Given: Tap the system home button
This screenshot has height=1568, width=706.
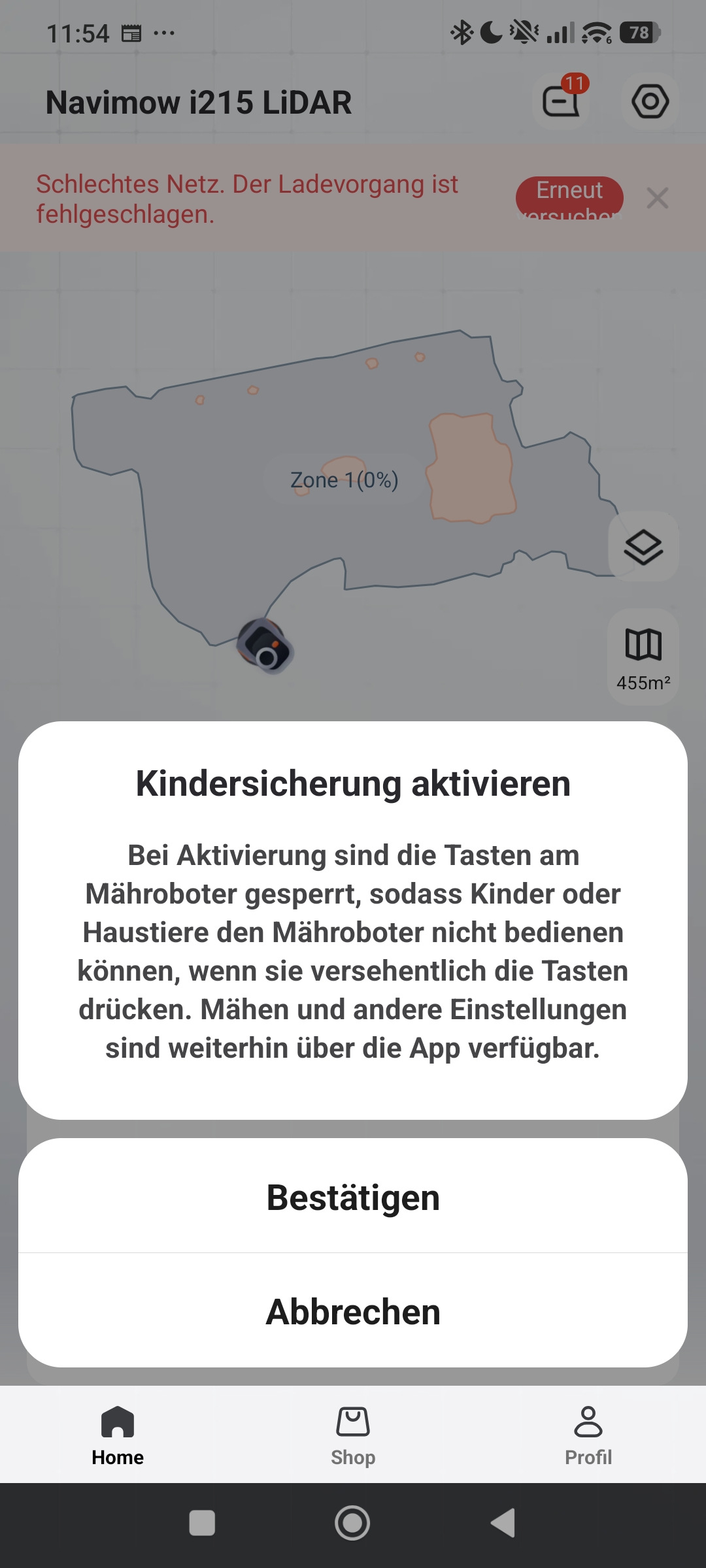Looking at the screenshot, I should [x=352, y=1524].
